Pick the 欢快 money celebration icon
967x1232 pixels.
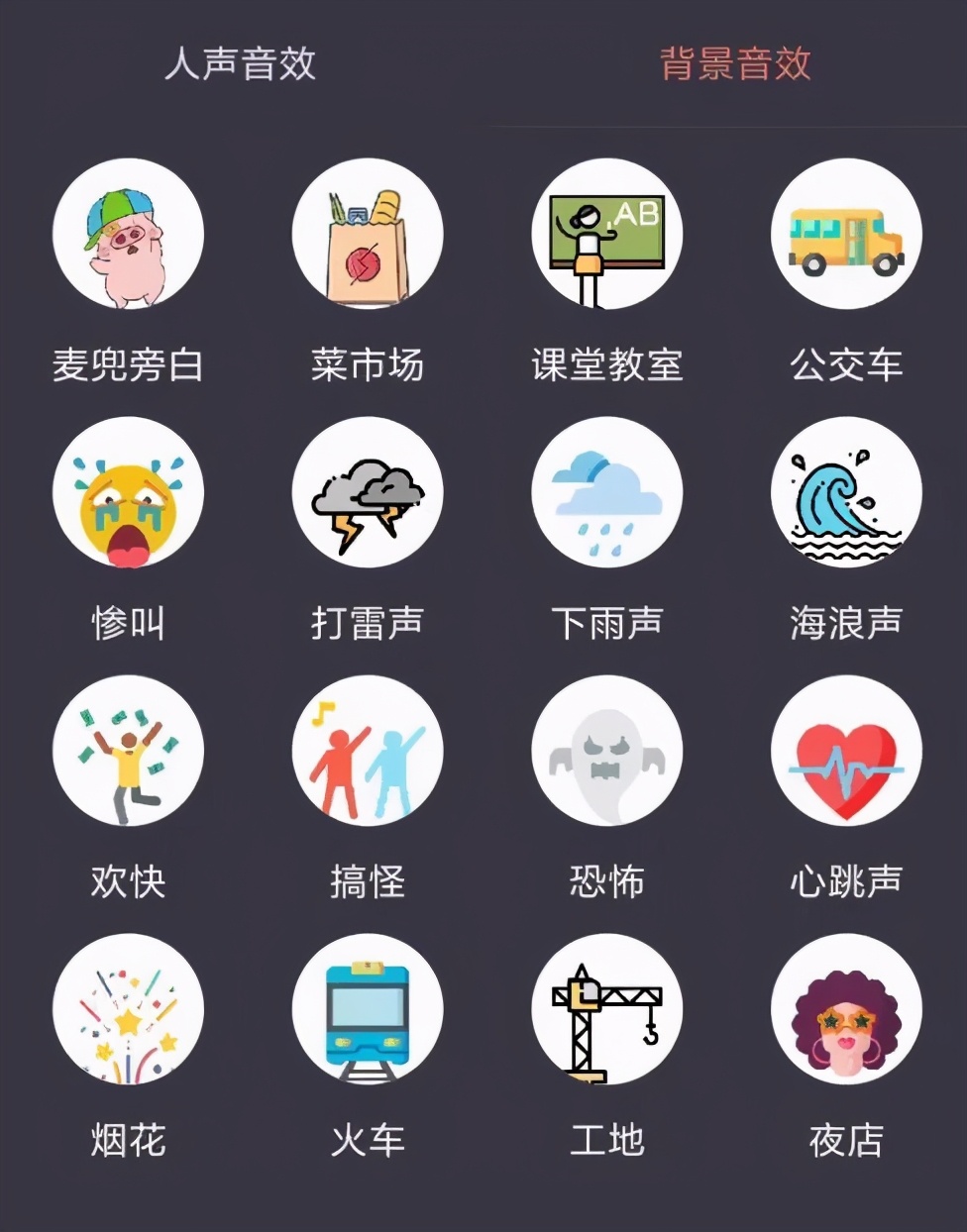point(130,751)
